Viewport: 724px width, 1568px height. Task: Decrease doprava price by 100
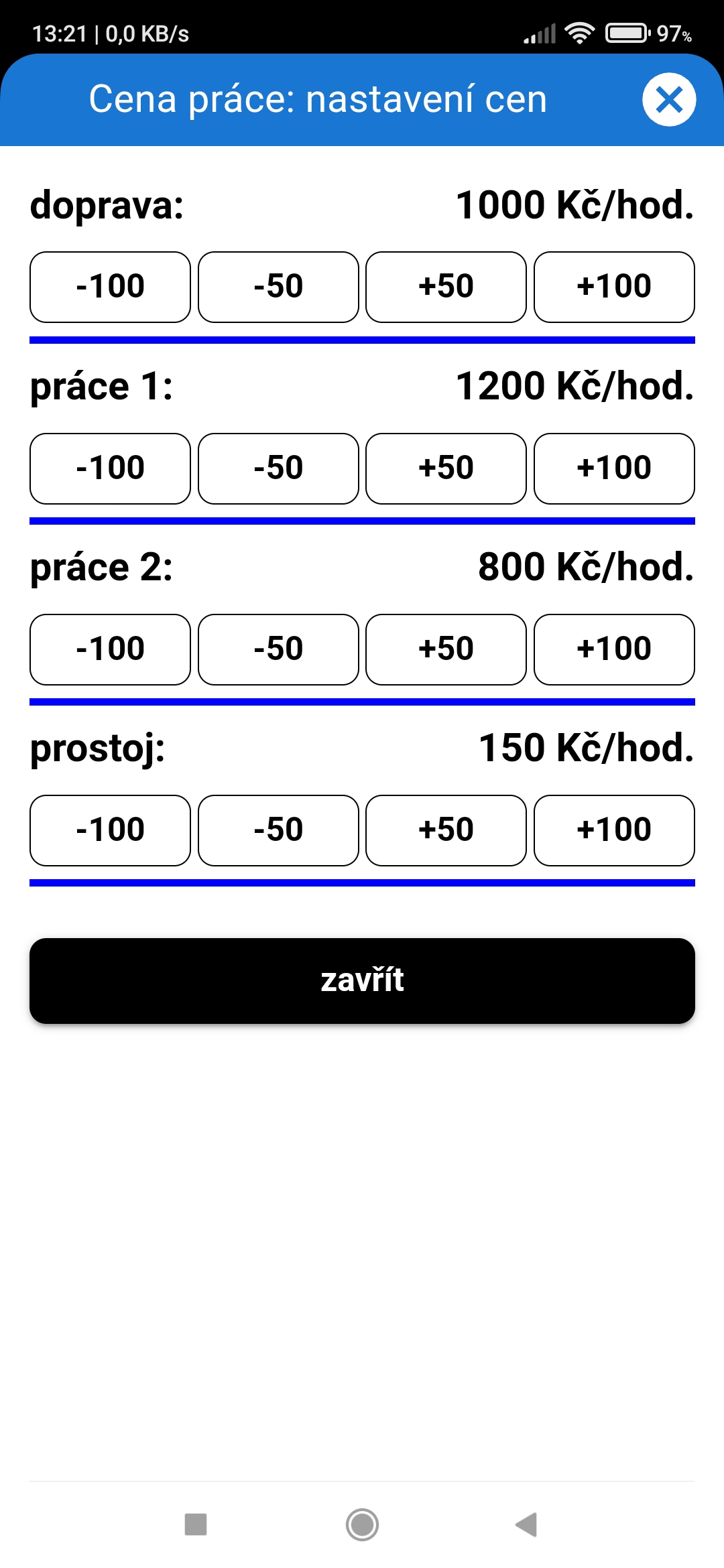click(110, 287)
